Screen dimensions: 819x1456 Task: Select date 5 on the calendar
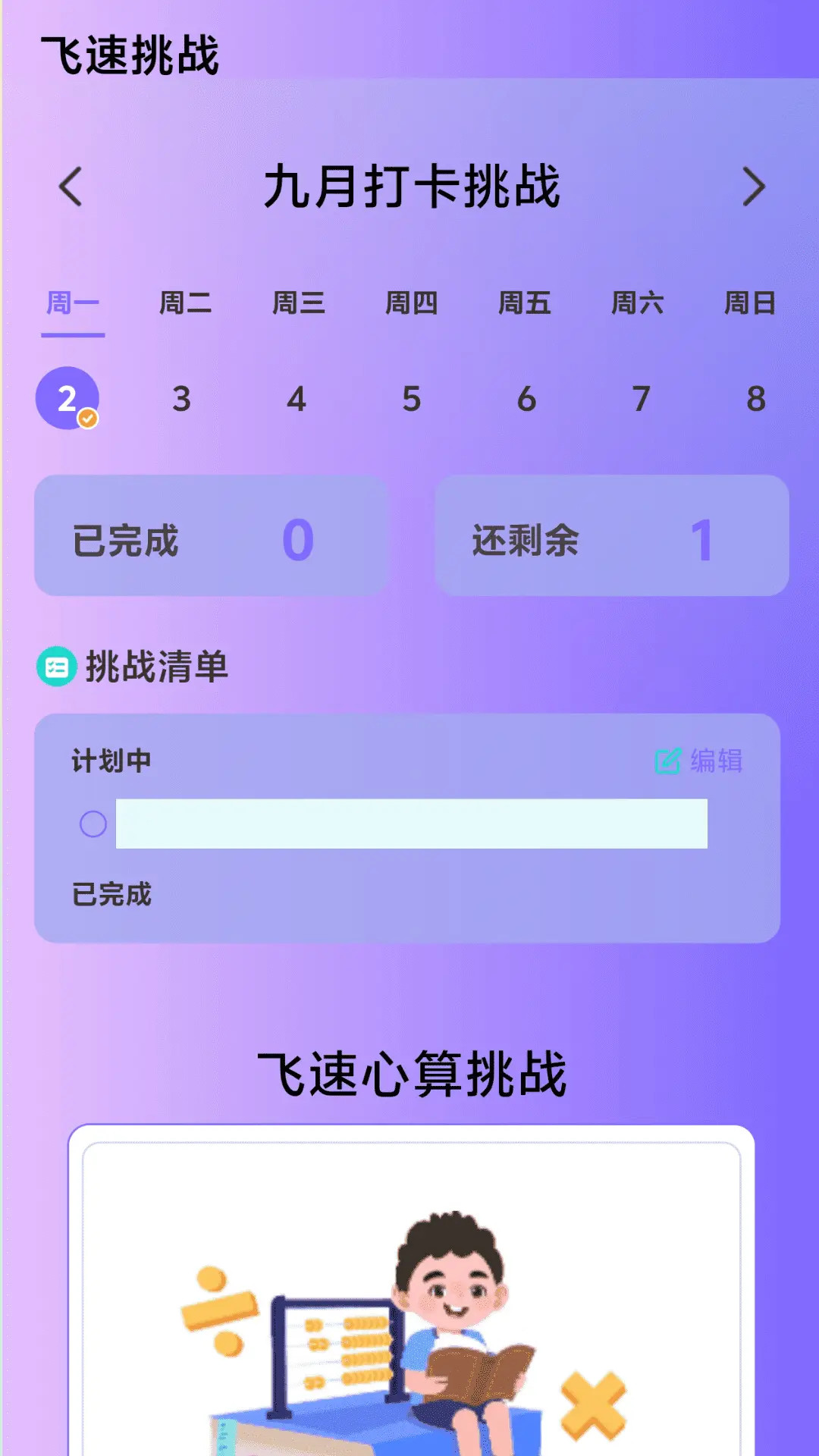pos(410,399)
